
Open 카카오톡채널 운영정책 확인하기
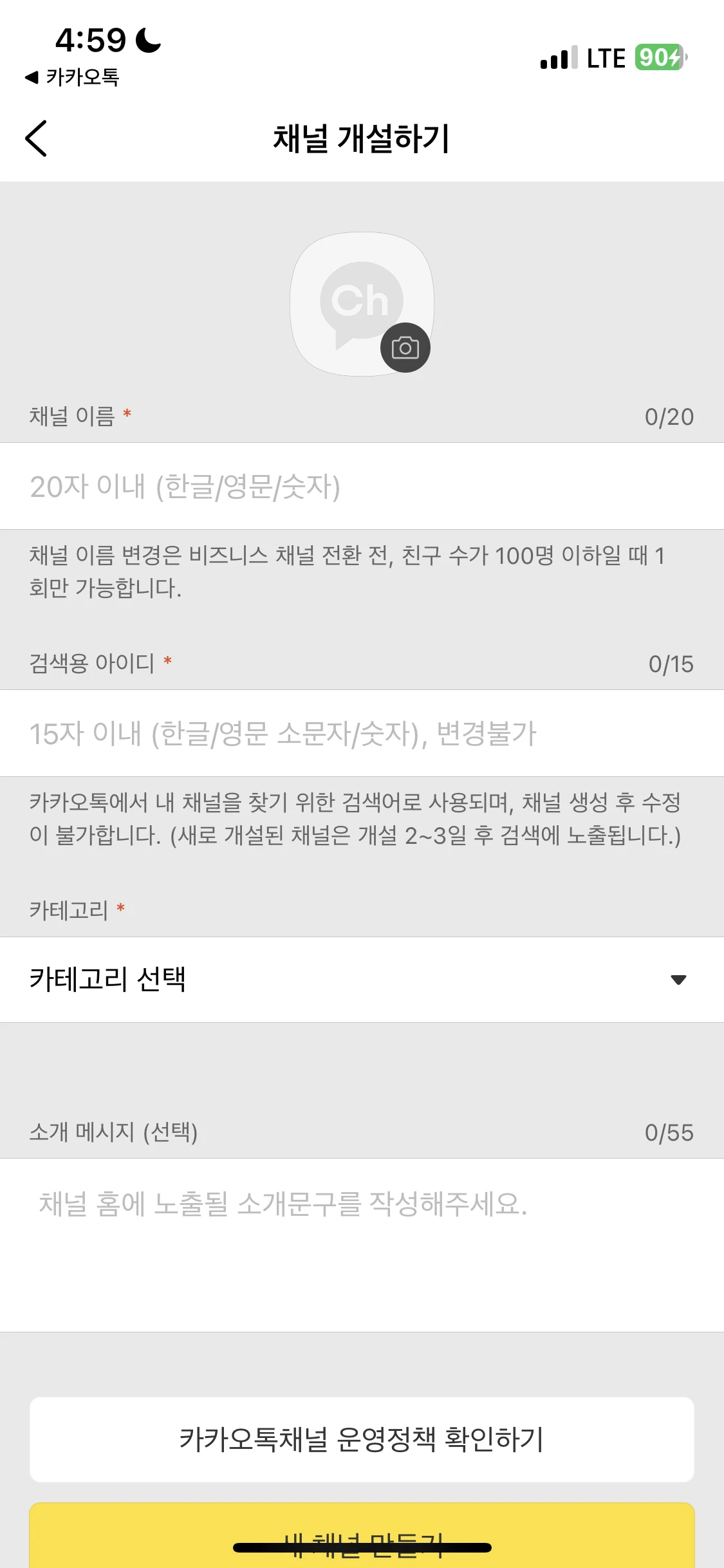pos(362,1439)
